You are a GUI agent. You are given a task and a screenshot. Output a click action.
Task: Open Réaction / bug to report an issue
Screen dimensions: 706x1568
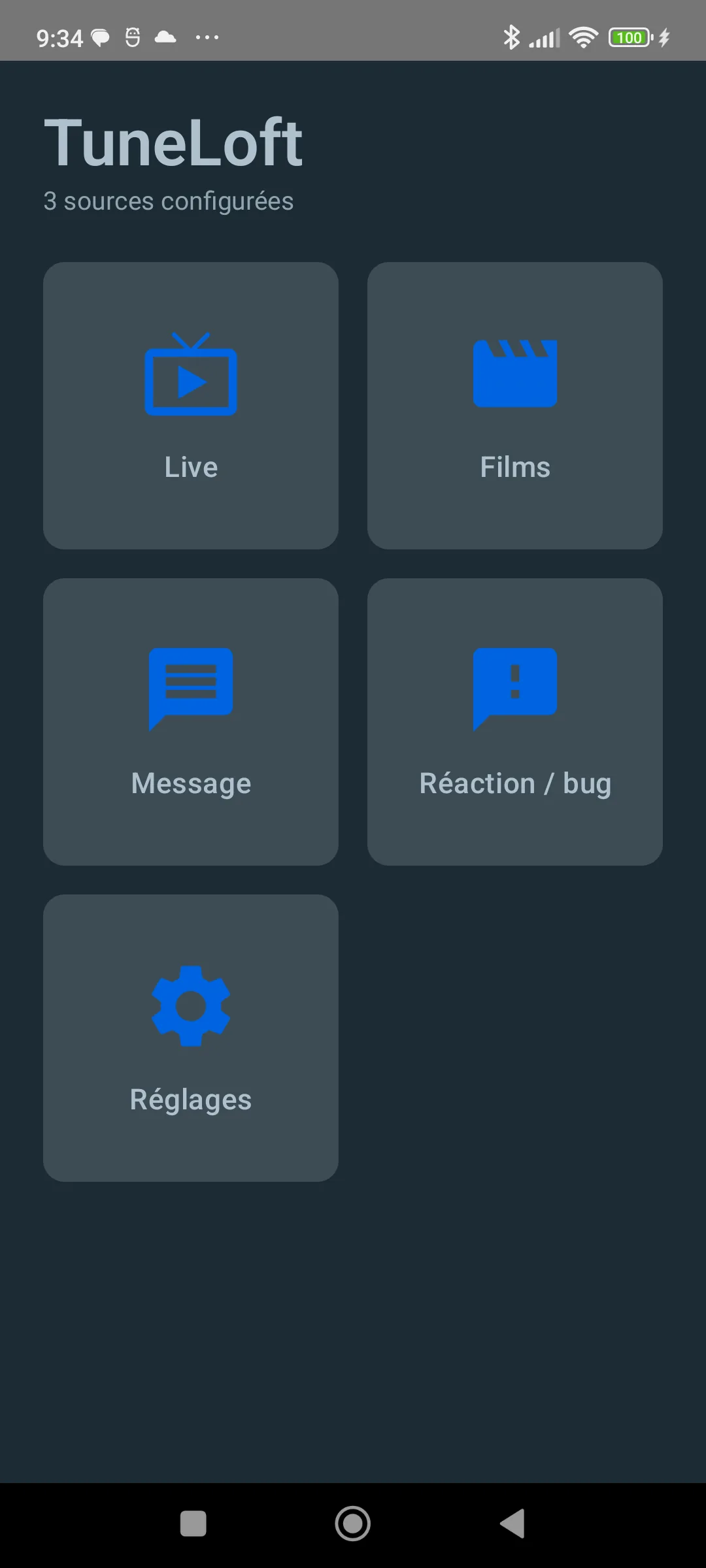click(x=515, y=722)
